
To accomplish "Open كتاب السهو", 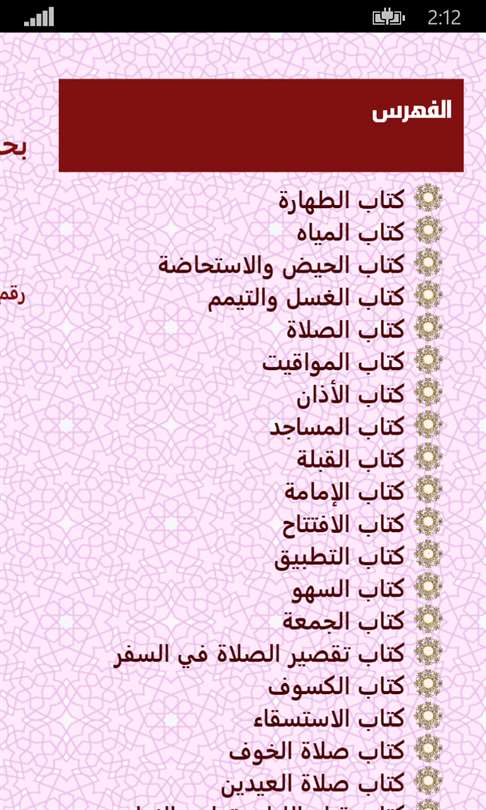I will pos(348,589).
